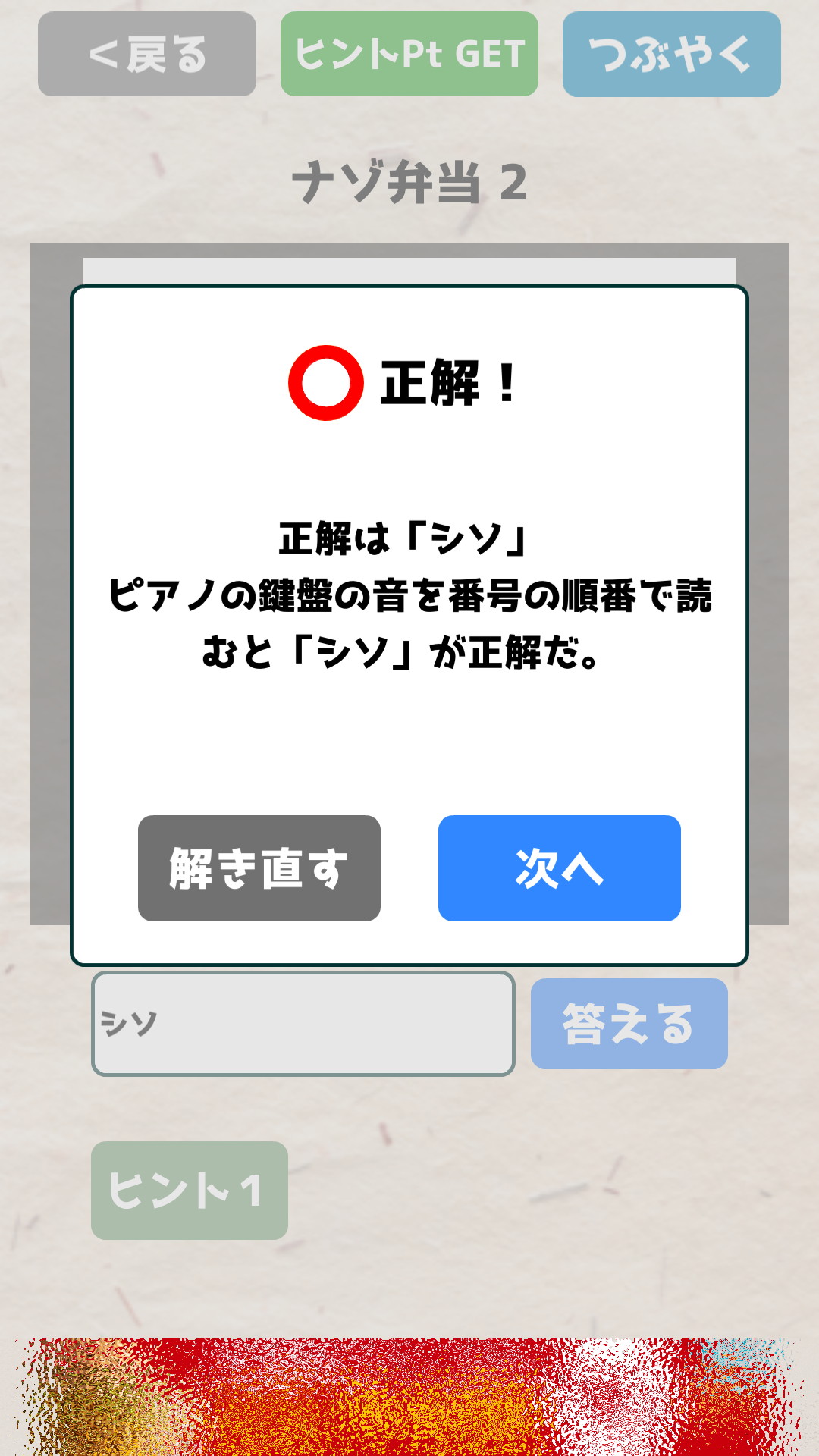Focus the answer field containing シソ
The width and height of the screenshot is (819, 1456).
[303, 1023]
